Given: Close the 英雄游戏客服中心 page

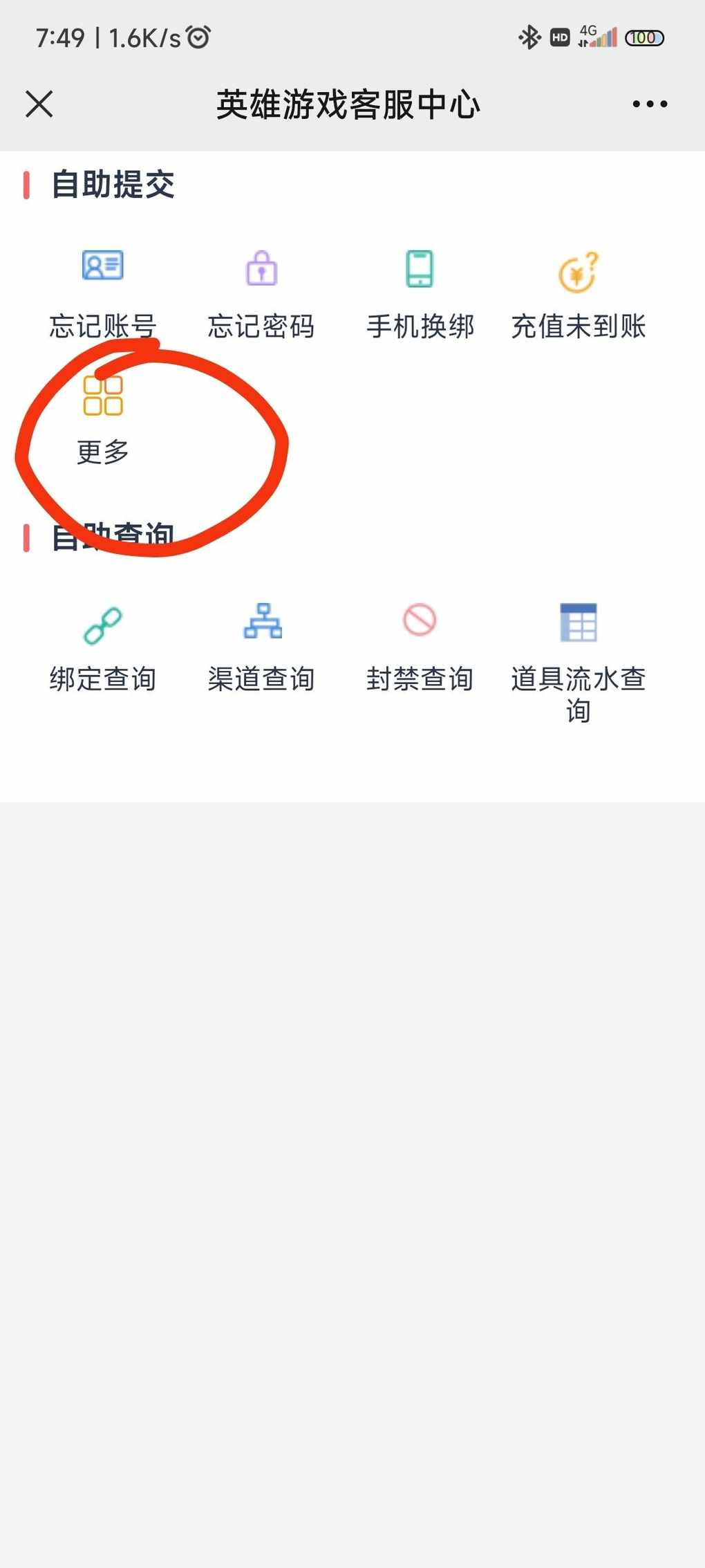Looking at the screenshot, I should (x=39, y=104).
